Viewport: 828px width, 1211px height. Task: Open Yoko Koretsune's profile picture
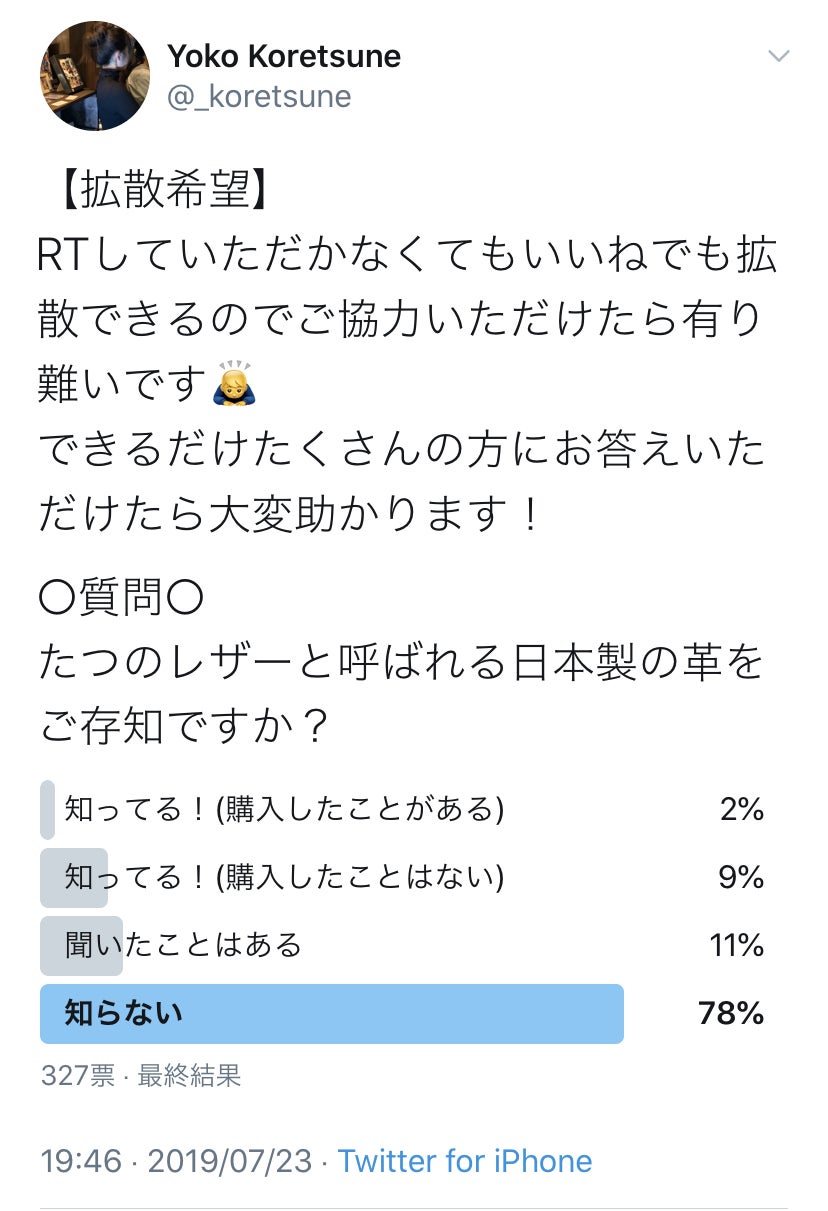[95, 76]
